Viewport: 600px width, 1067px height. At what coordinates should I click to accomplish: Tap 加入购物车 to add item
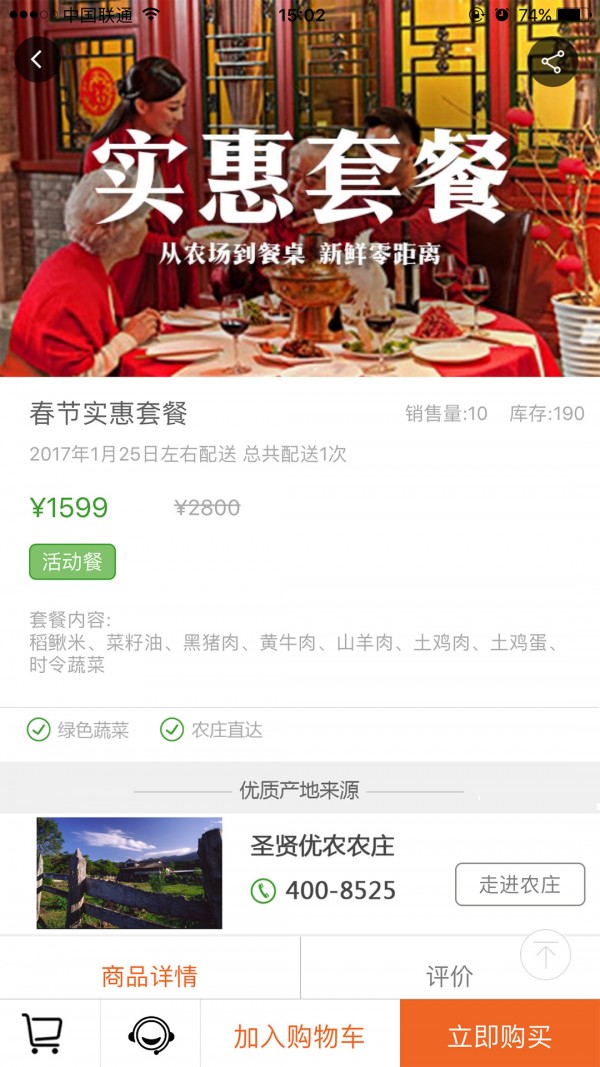299,1036
